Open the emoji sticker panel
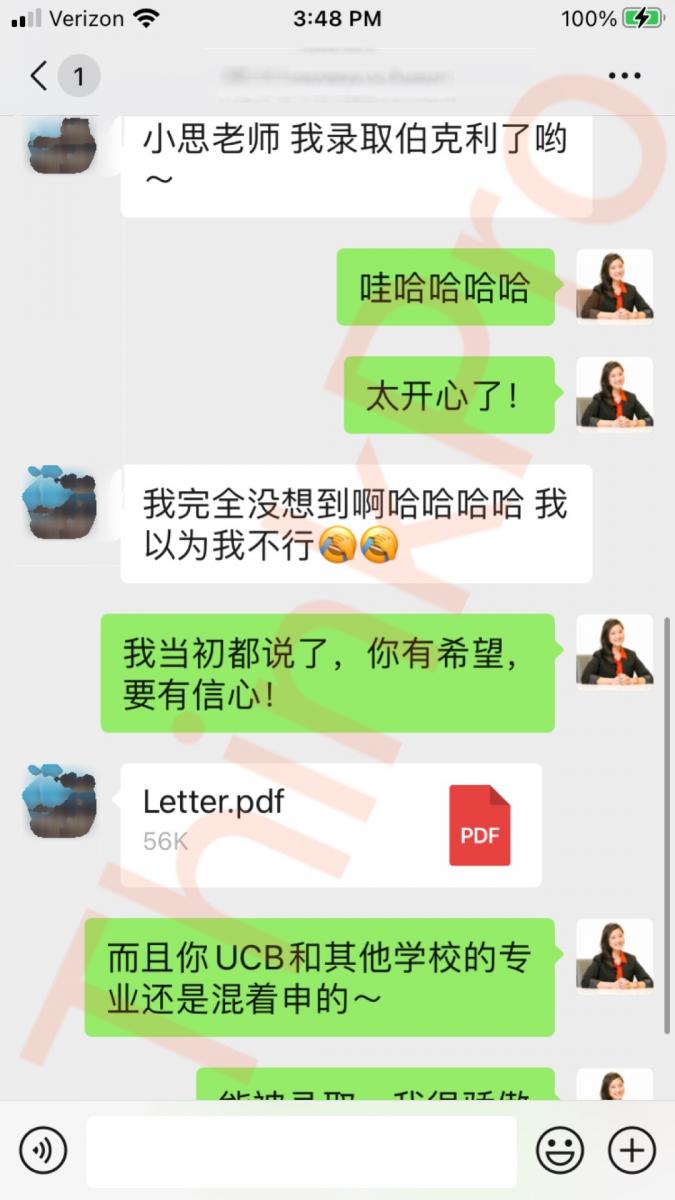The width and height of the screenshot is (675, 1200). pos(560,1150)
